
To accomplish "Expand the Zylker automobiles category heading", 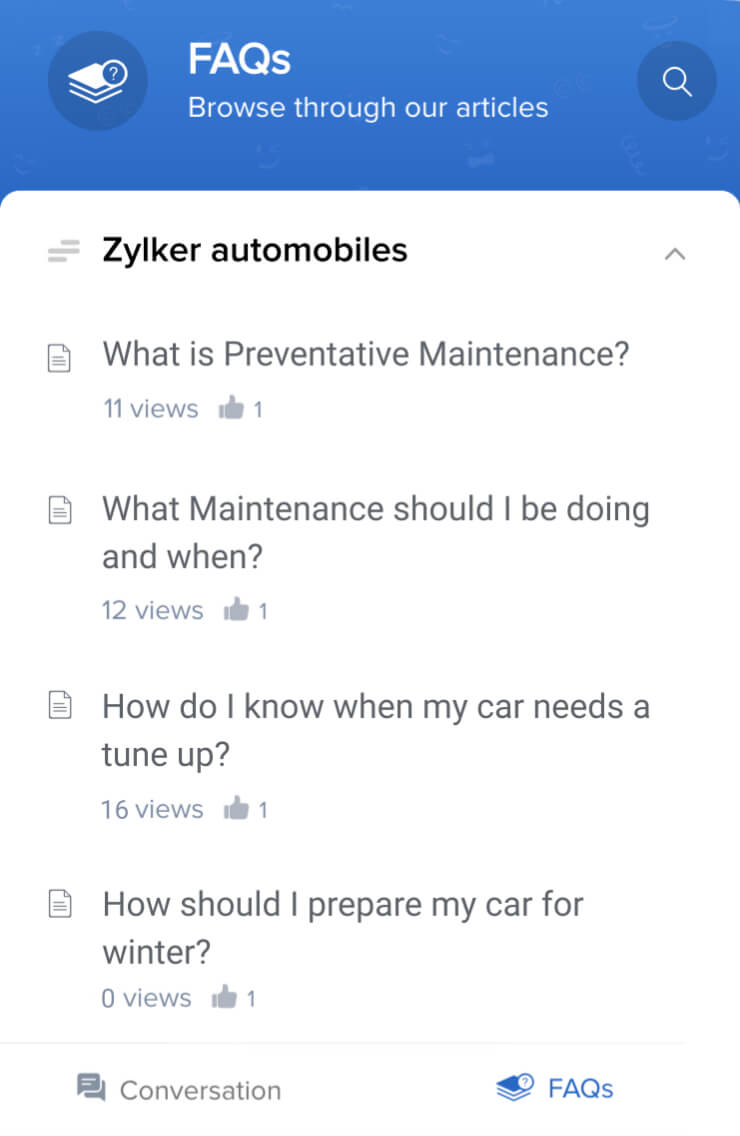I will point(254,250).
